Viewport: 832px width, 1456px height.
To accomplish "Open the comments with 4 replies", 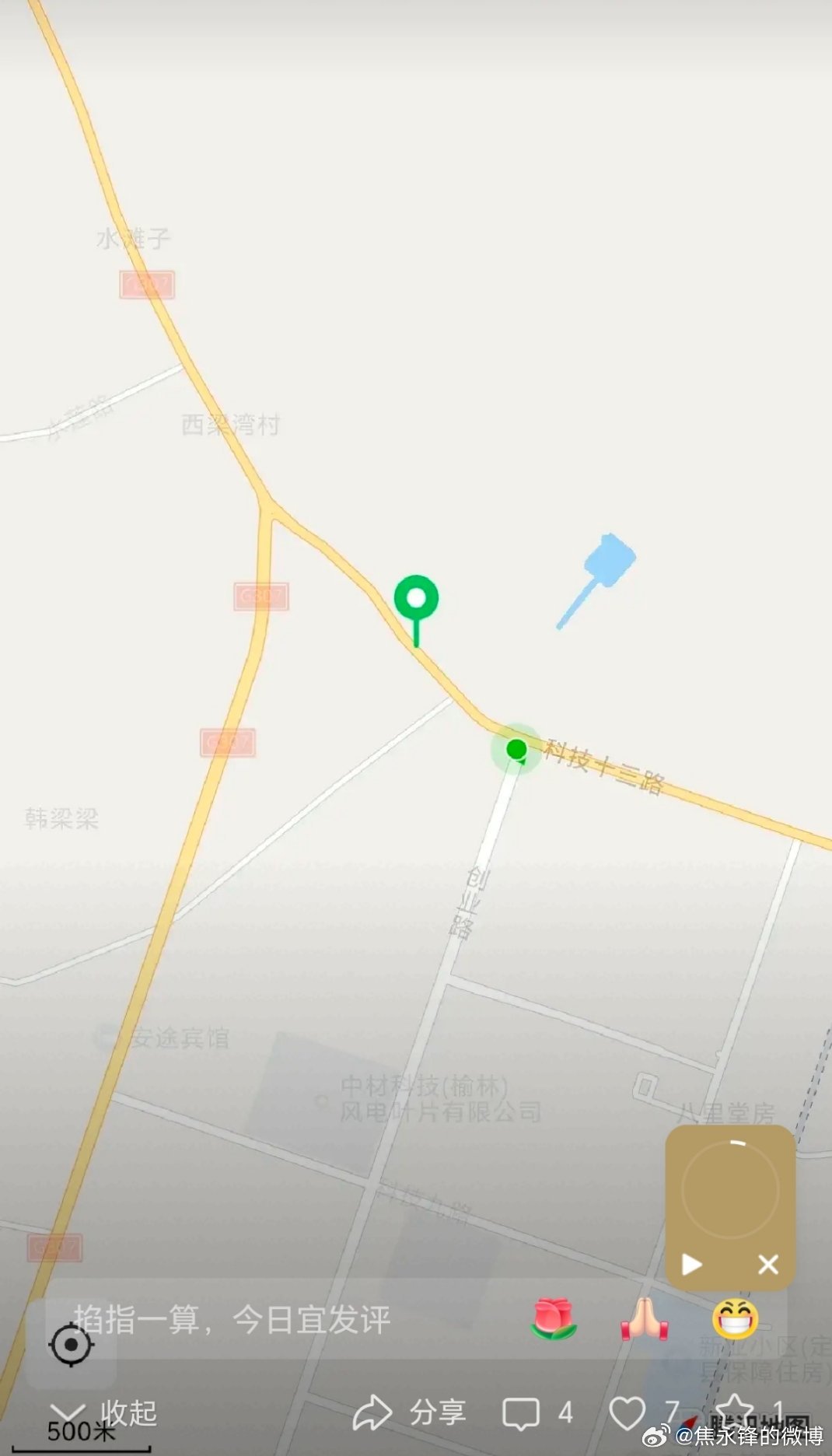I will click(537, 1412).
